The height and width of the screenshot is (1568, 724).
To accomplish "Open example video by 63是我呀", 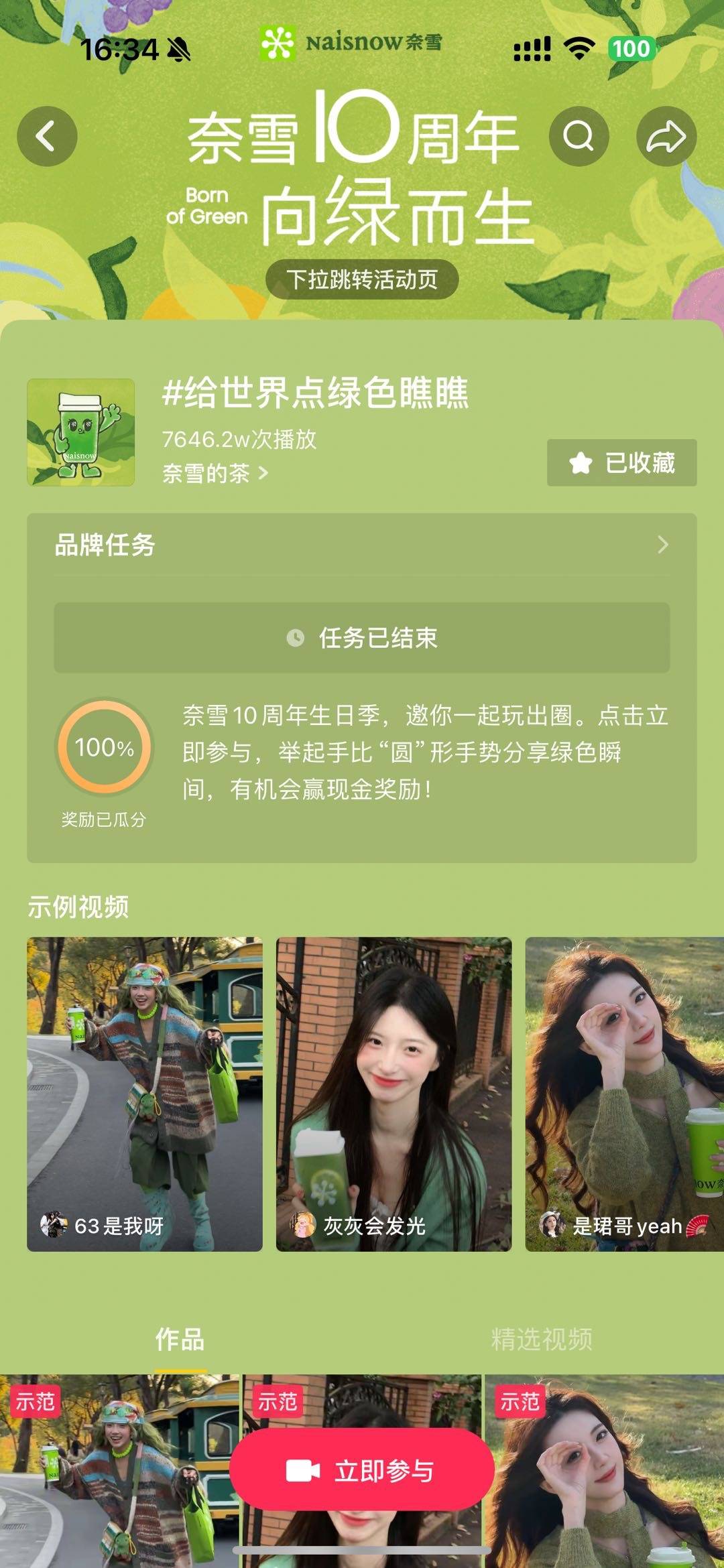I will pyautogui.click(x=144, y=1094).
